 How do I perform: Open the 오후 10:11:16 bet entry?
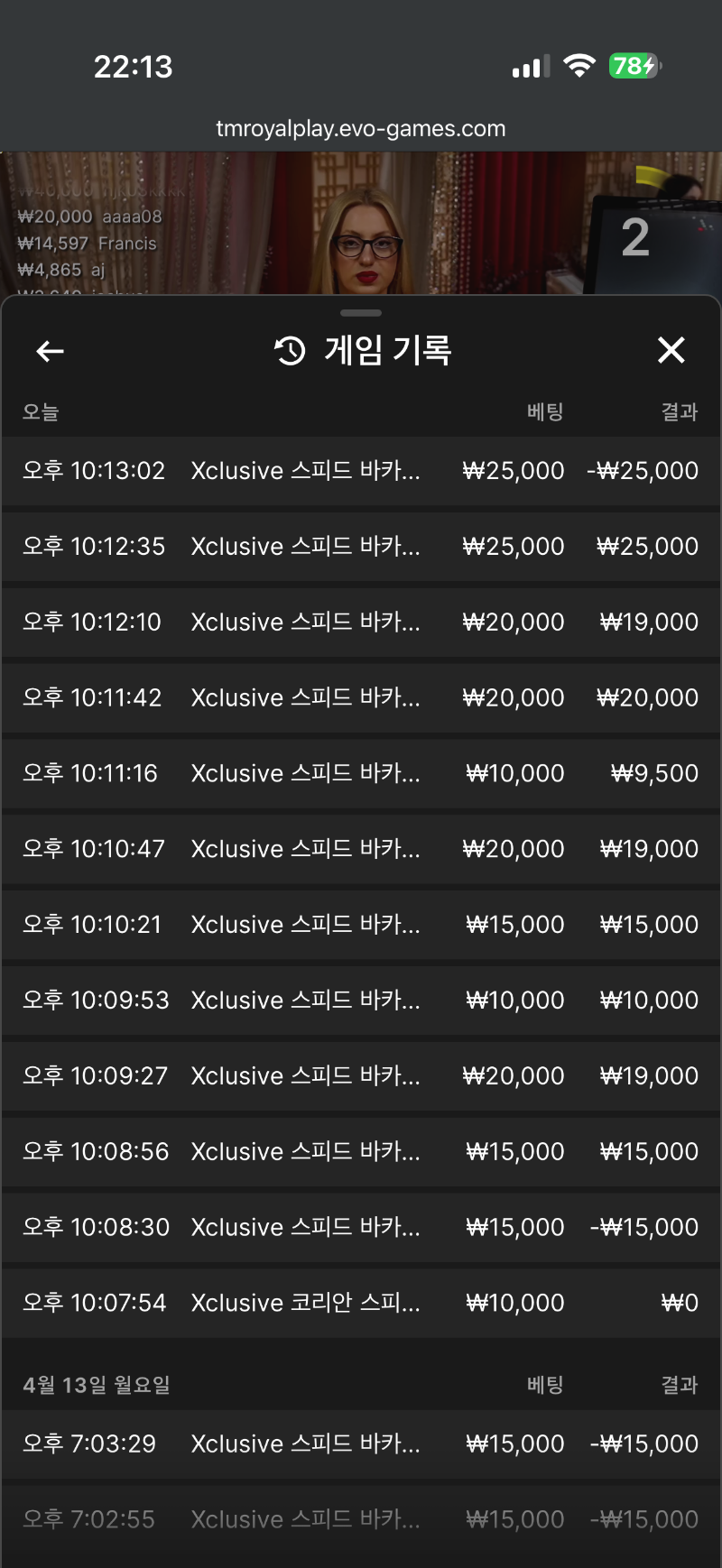[x=361, y=774]
